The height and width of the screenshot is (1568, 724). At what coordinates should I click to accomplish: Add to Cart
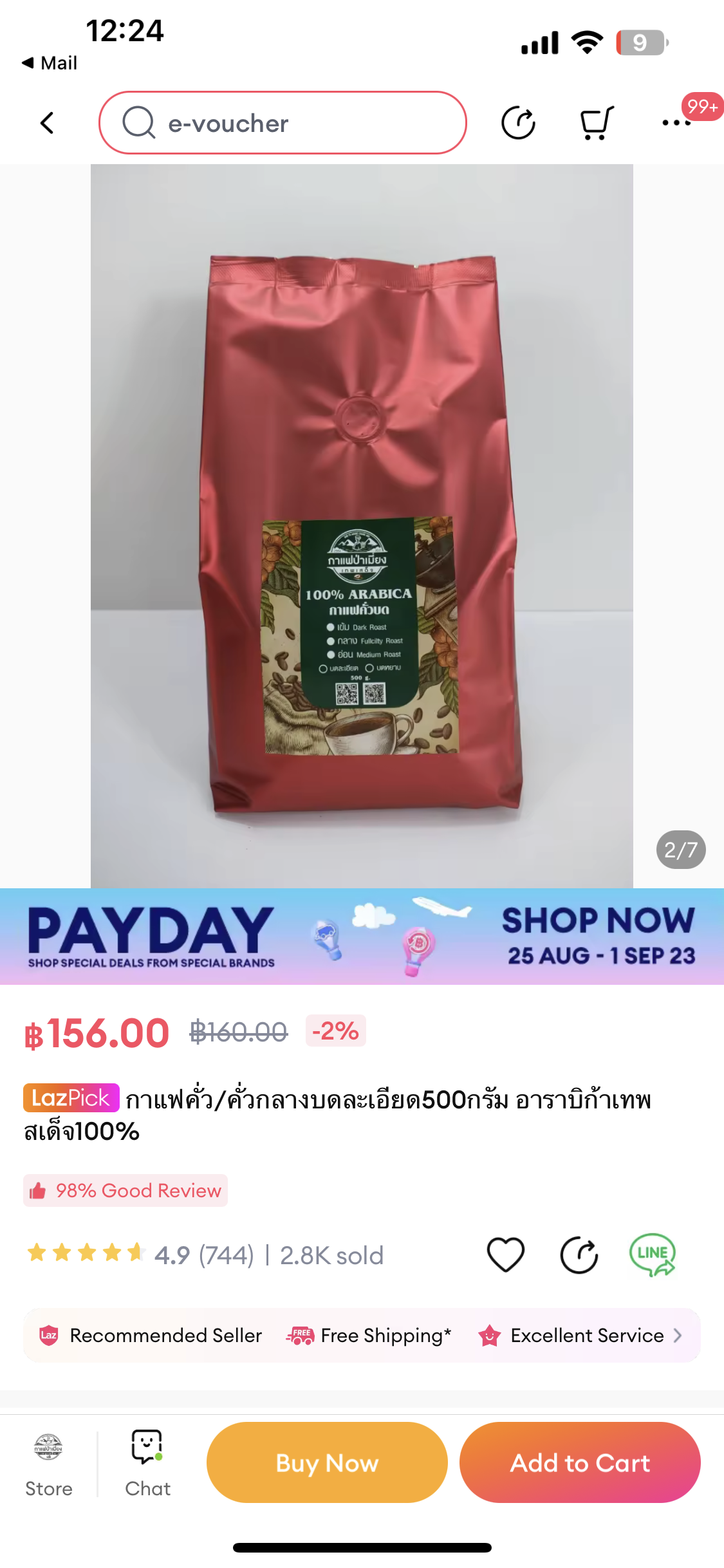click(580, 1462)
